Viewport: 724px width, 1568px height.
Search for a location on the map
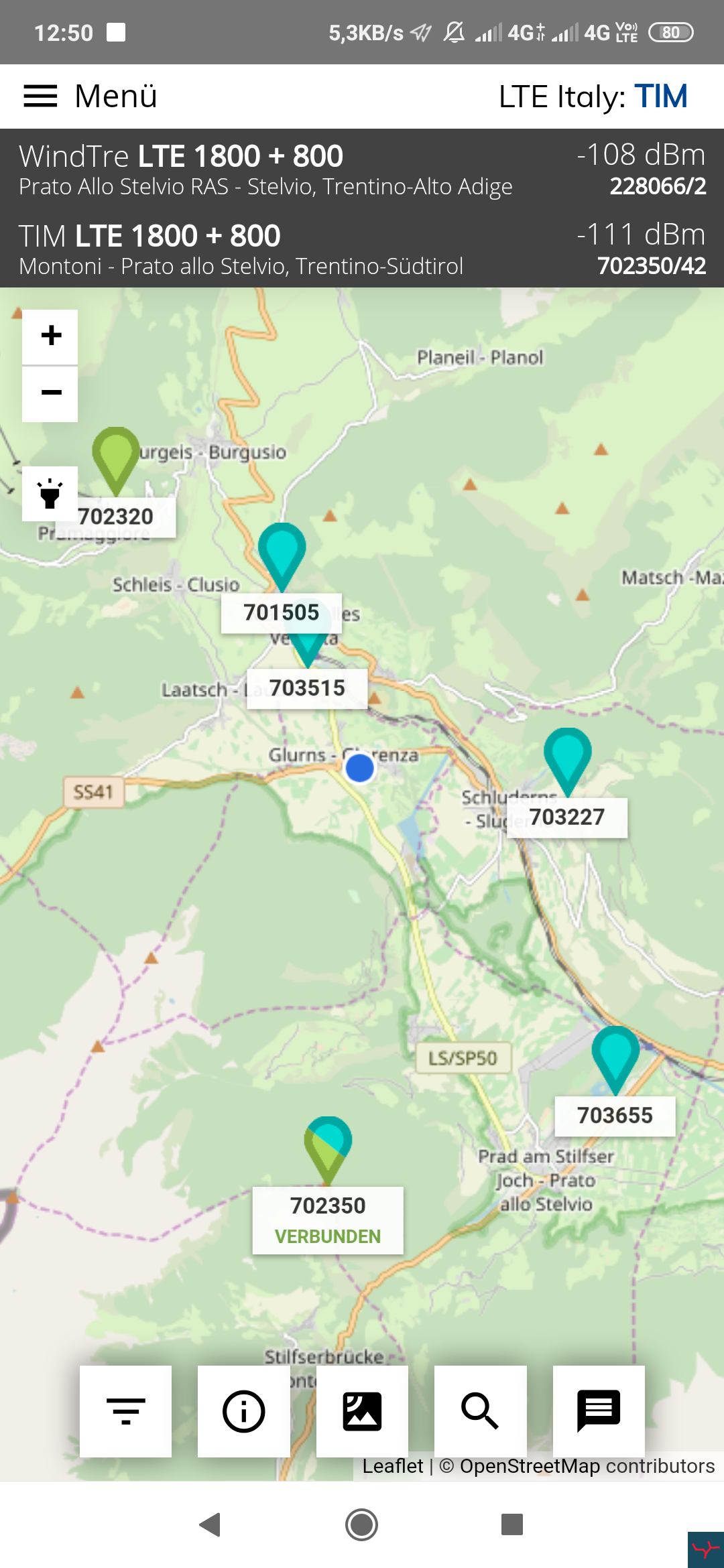coord(480,1411)
